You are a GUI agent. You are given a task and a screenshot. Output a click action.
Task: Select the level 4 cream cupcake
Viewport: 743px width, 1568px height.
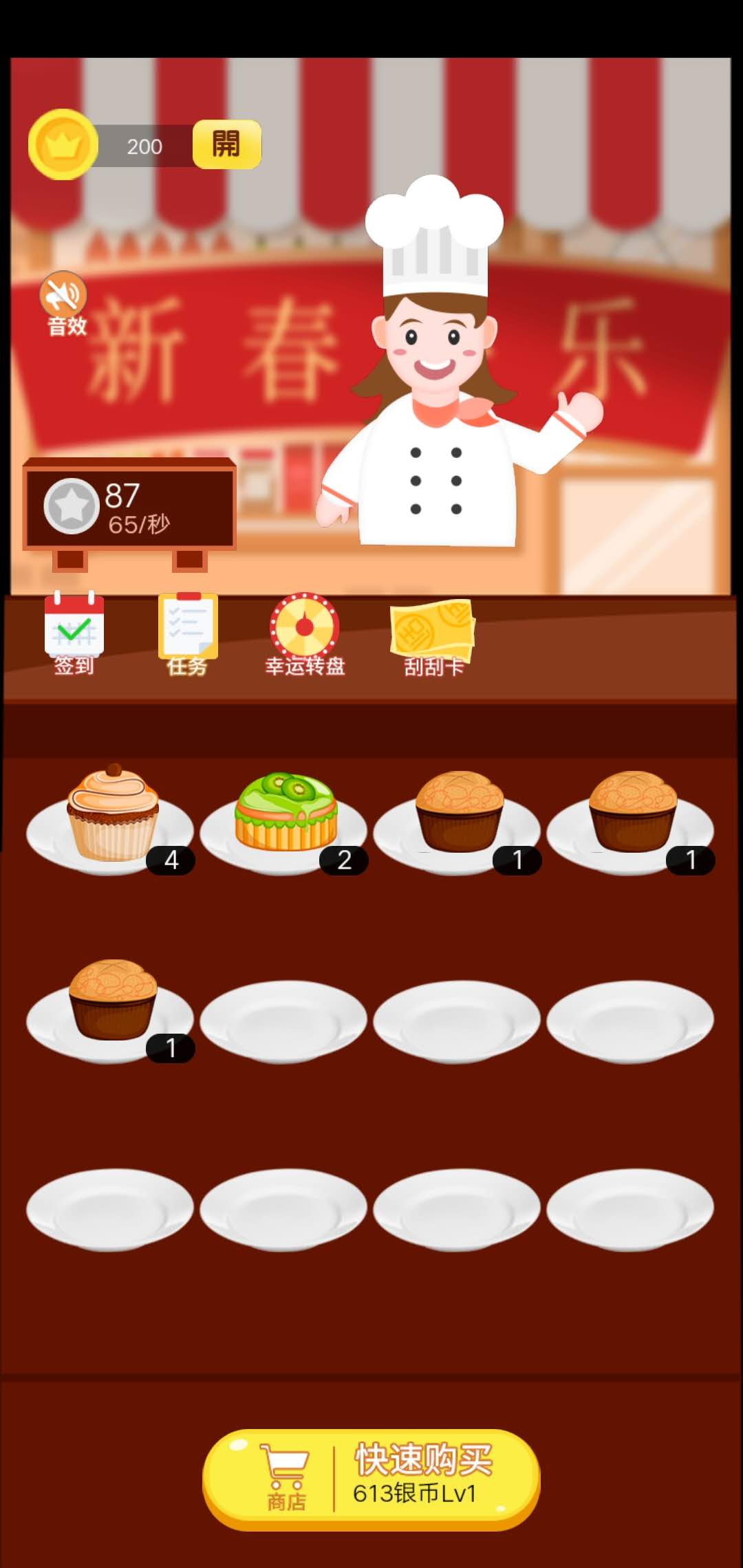tap(112, 815)
